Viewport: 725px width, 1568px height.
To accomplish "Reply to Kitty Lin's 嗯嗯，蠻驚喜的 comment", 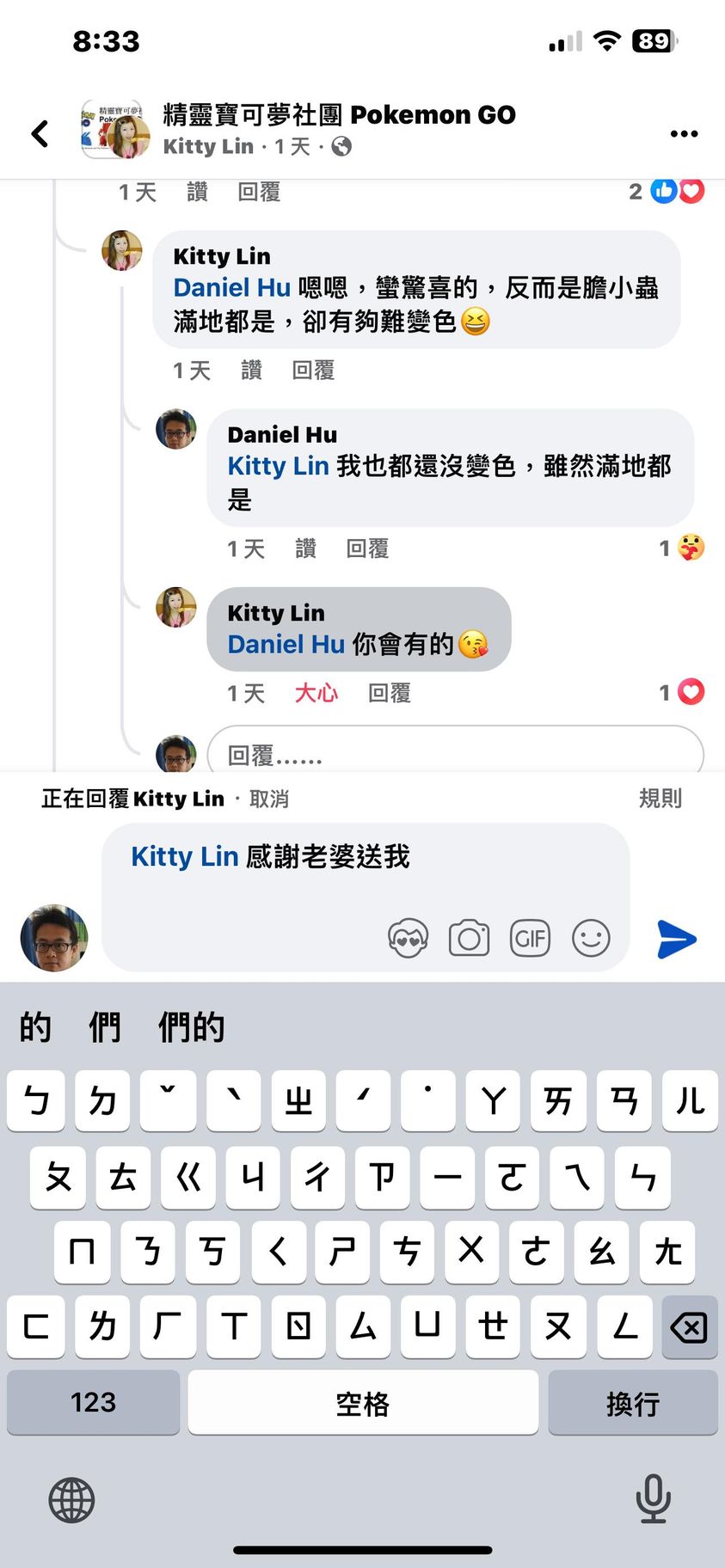I will [313, 371].
